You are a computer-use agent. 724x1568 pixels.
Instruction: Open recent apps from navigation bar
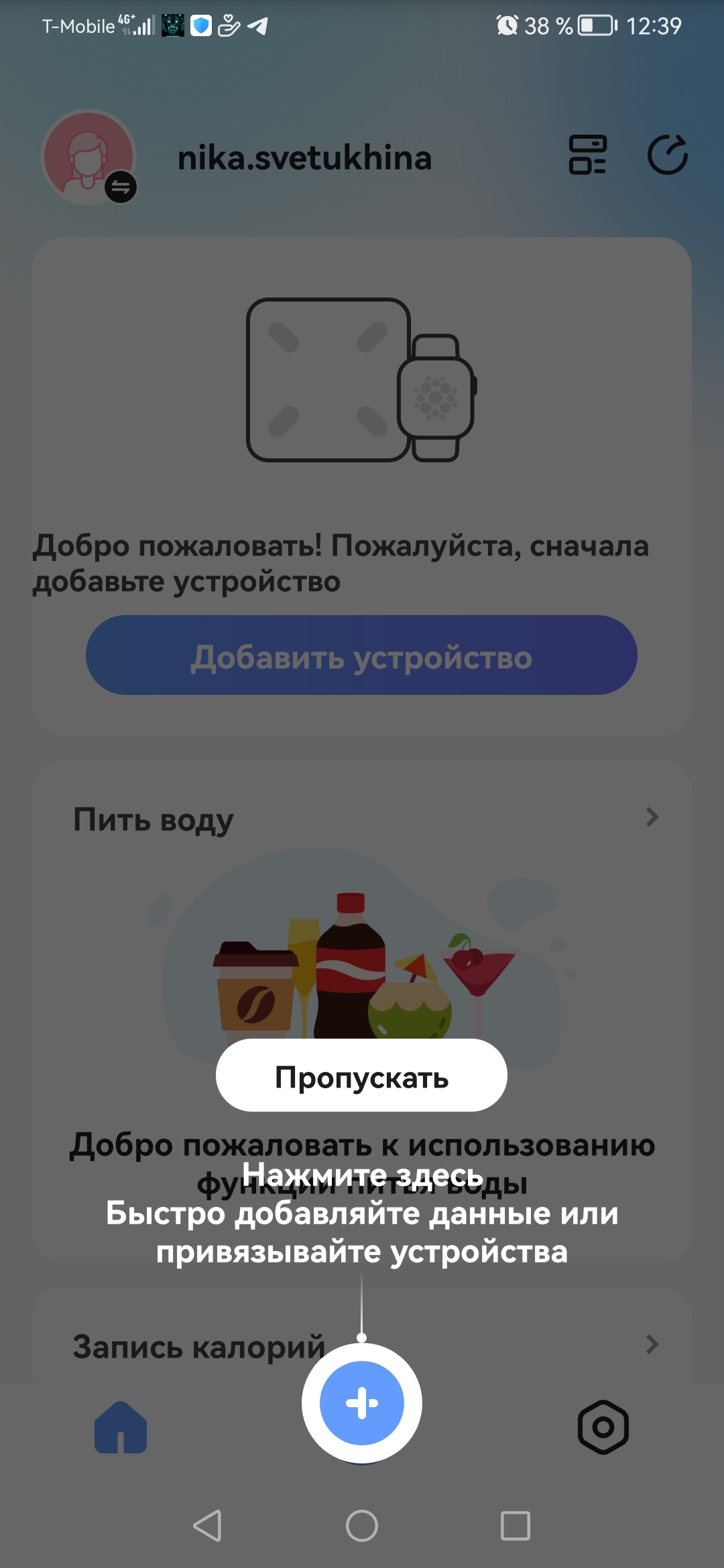pyautogui.click(x=516, y=1526)
